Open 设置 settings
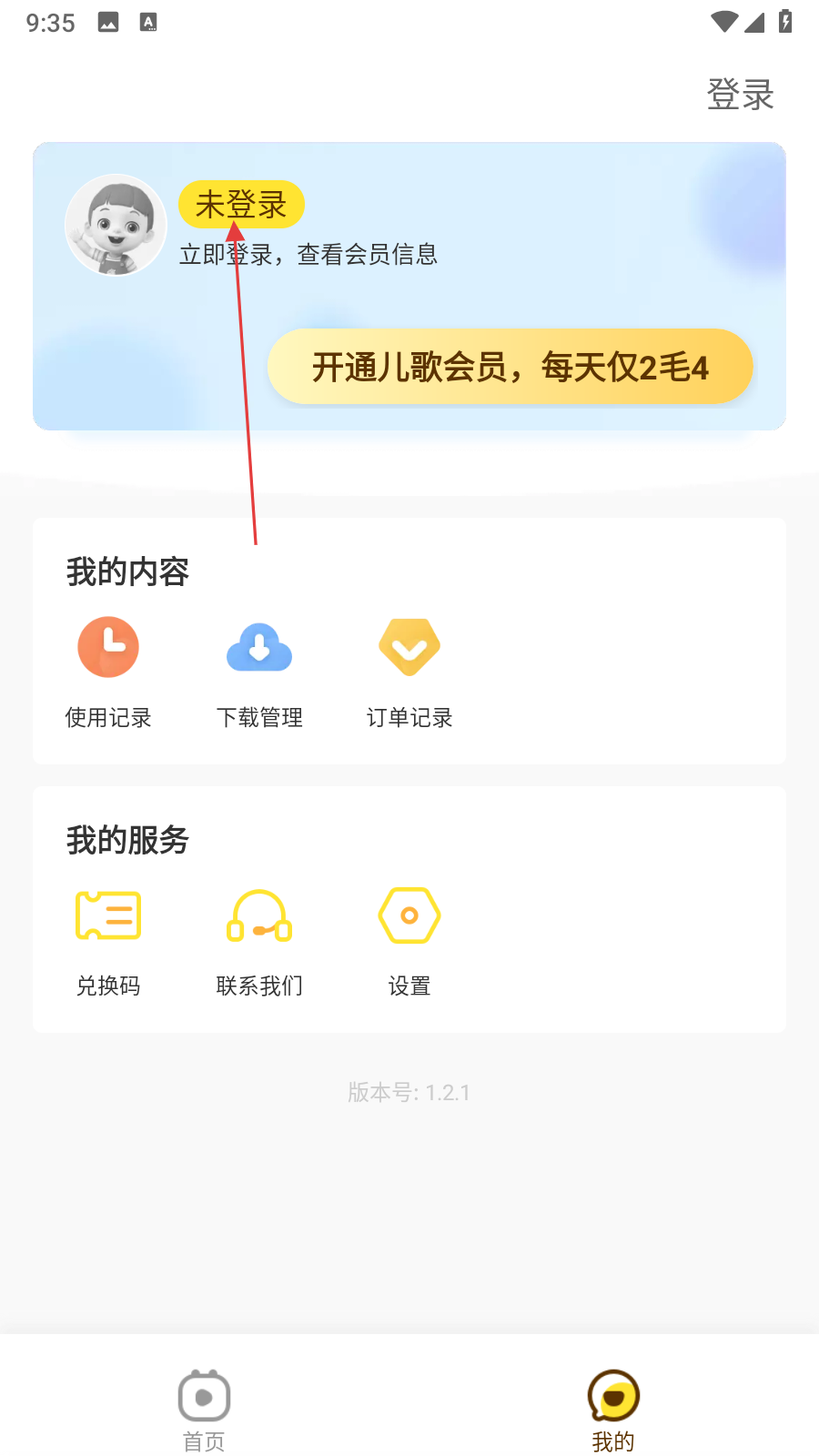 [409, 937]
